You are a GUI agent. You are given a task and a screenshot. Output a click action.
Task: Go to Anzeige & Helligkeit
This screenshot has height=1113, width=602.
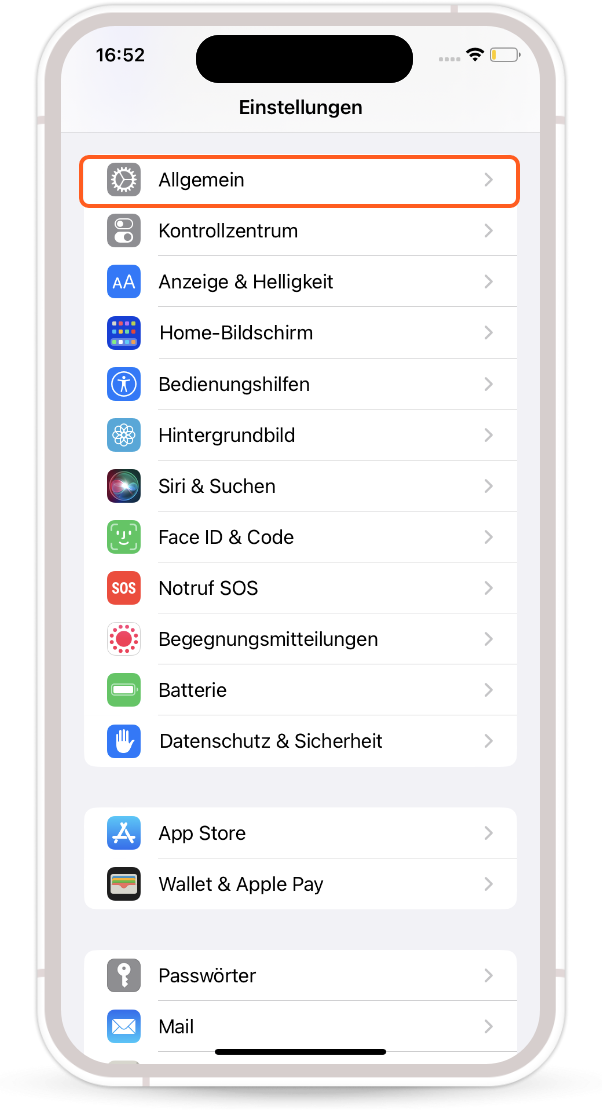300,282
